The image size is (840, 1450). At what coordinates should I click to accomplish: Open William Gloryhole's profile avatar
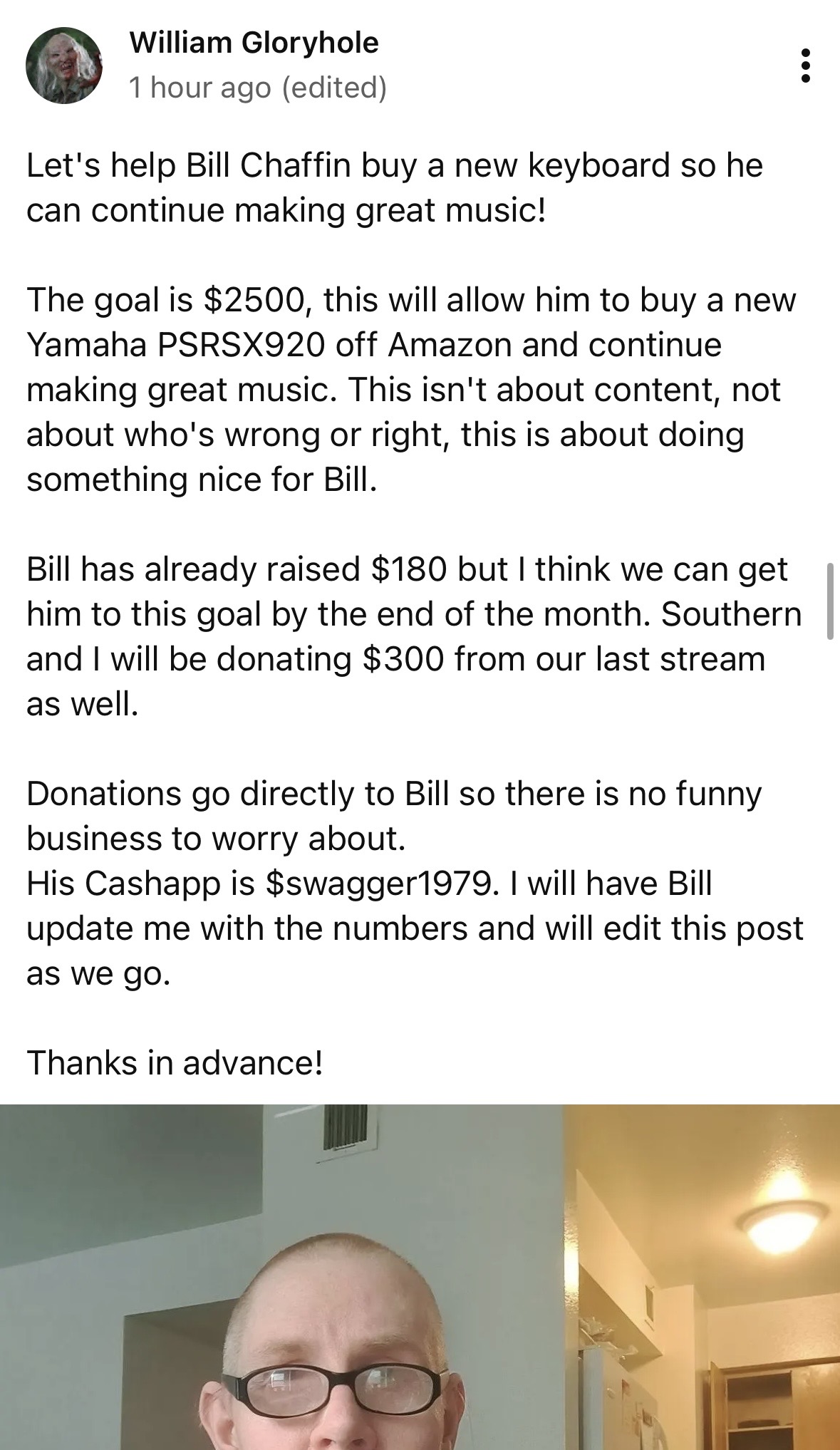pos(64,66)
